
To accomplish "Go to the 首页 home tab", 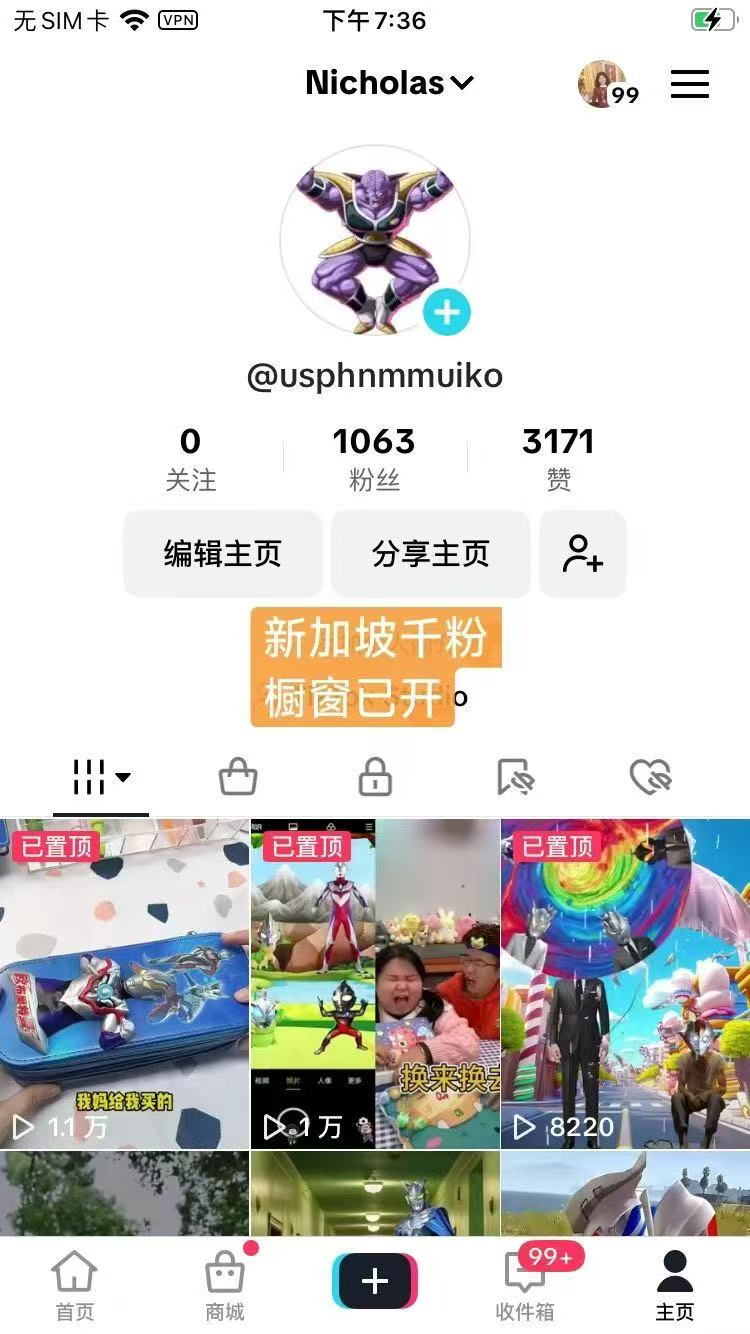I will click(75, 1285).
